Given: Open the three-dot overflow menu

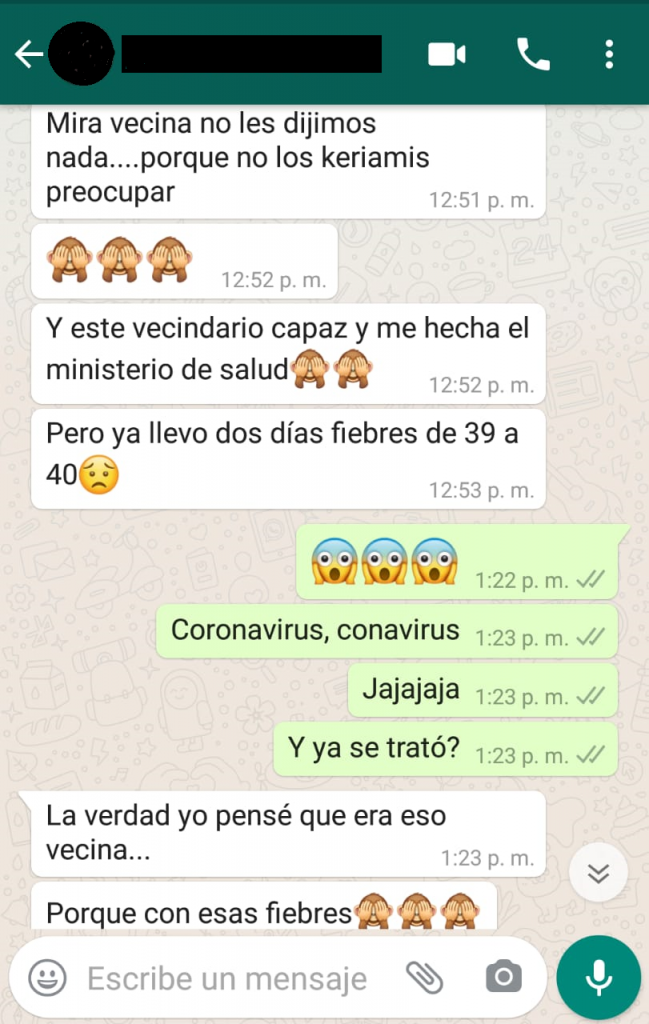Looking at the screenshot, I should [609, 54].
